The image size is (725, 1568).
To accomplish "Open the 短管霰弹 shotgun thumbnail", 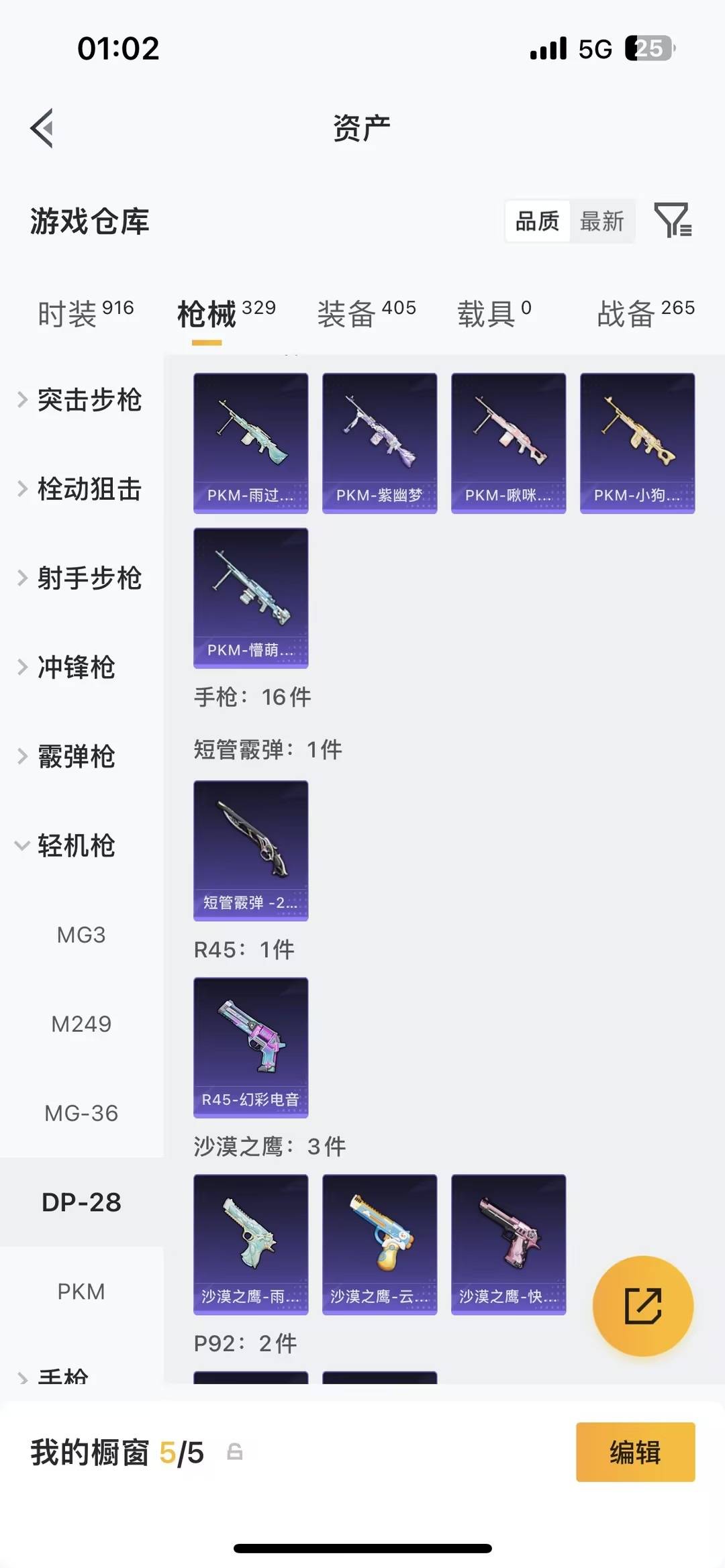I will tap(250, 851).
